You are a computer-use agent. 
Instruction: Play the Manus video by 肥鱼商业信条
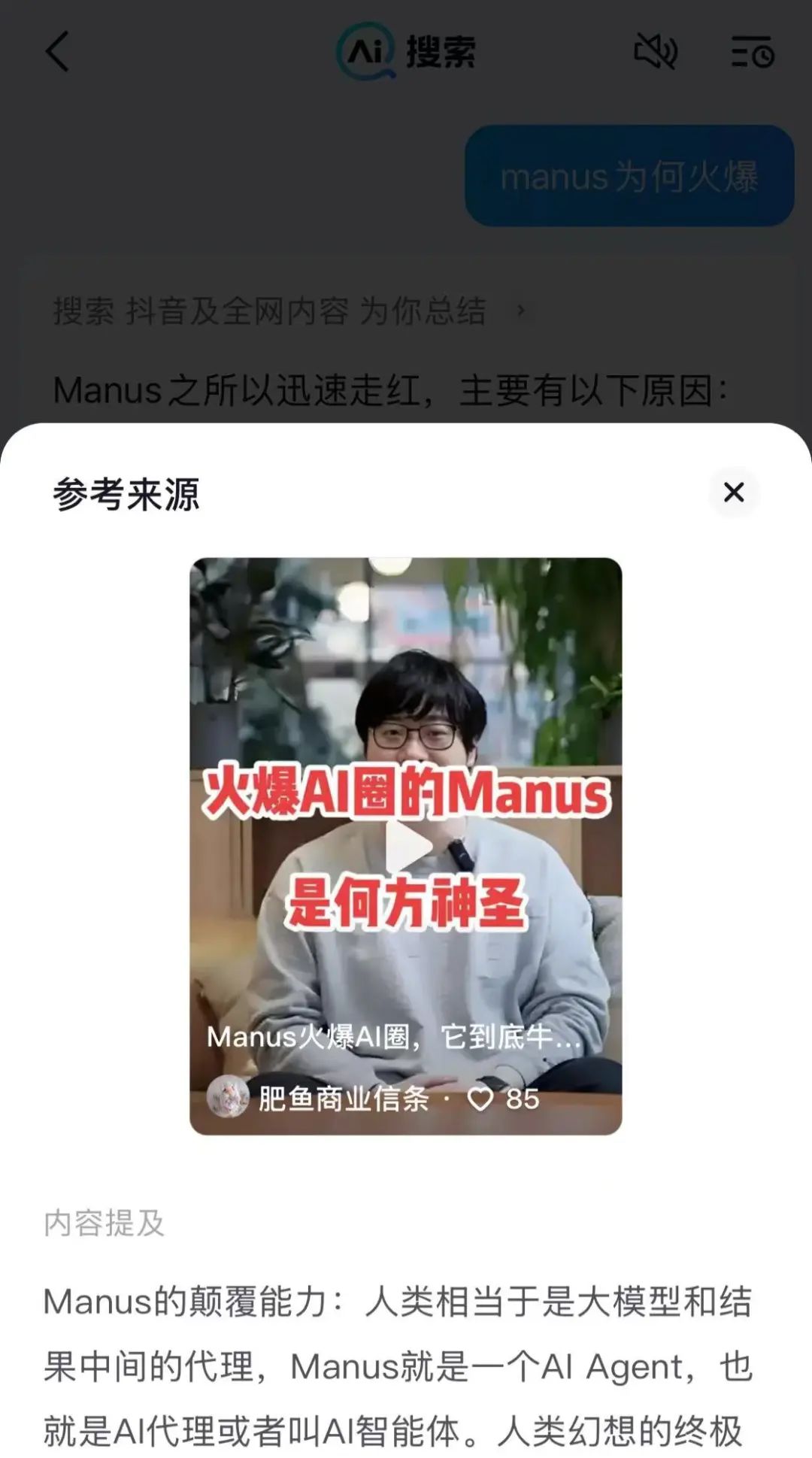point(406,846)
